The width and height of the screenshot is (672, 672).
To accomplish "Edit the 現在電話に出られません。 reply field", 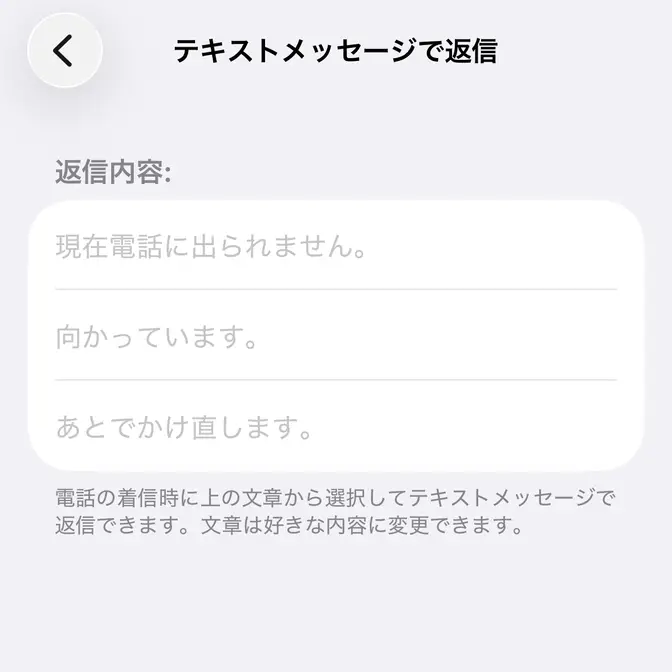I will (x=335, y=246).
